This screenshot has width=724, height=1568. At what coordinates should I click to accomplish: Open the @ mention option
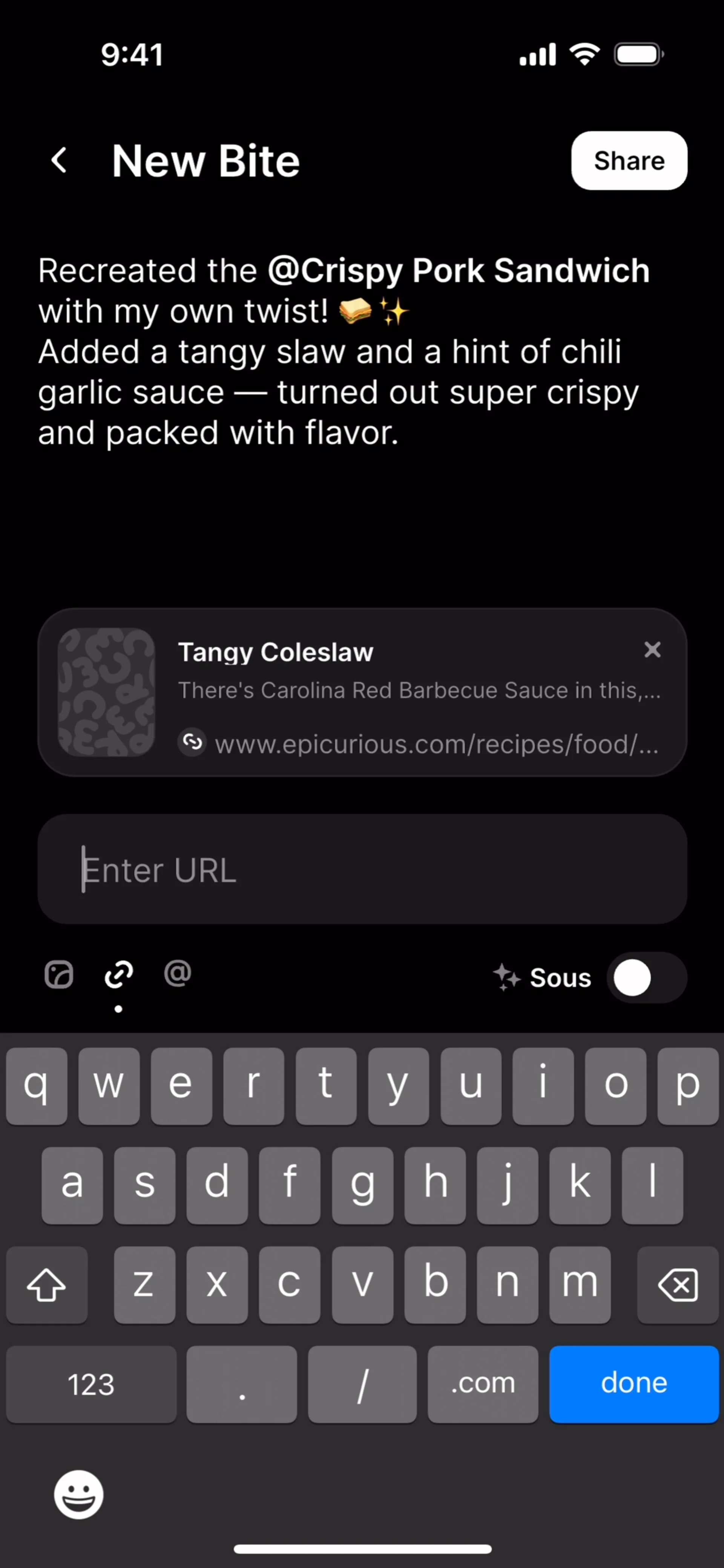177,973
